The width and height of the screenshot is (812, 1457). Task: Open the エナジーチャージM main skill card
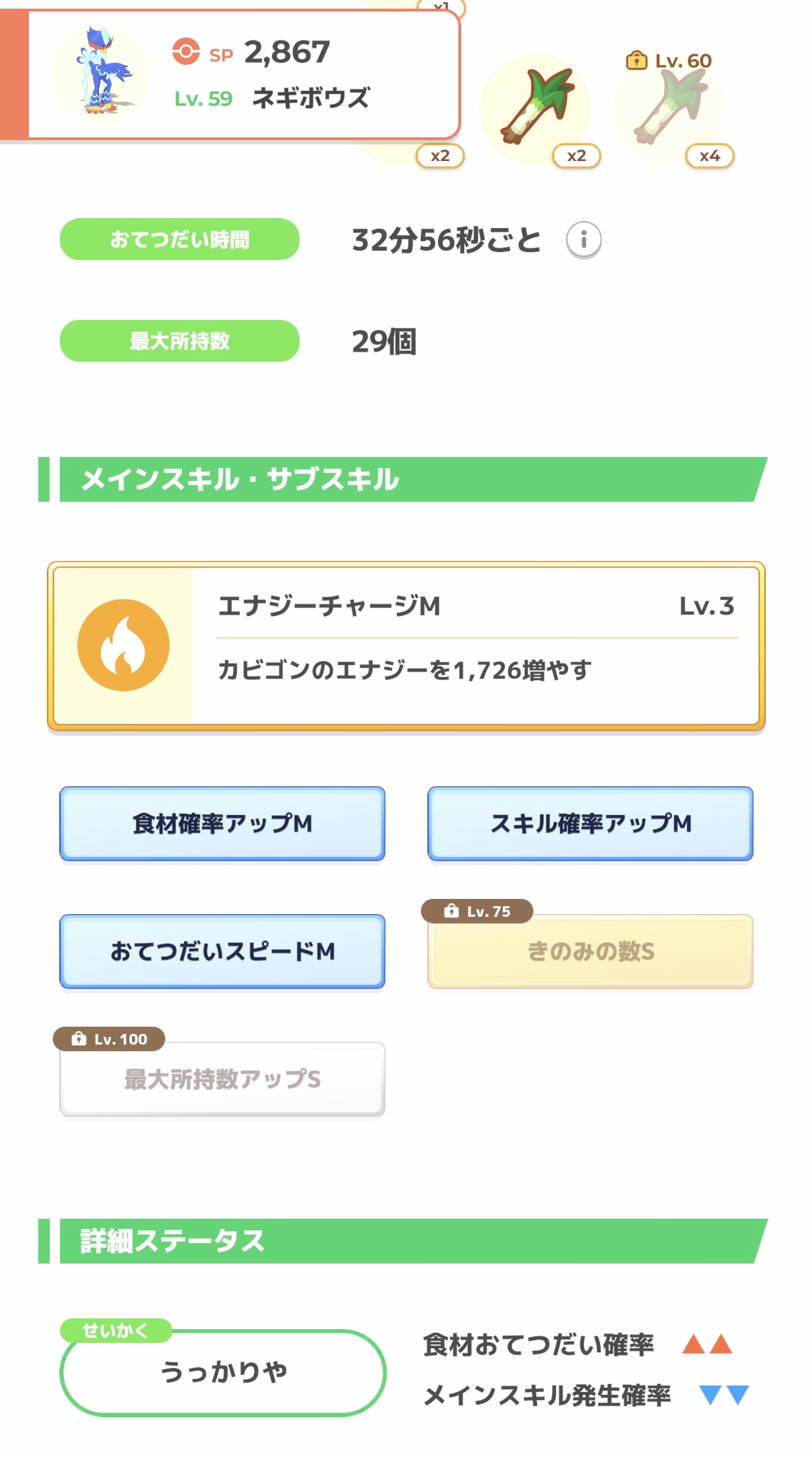(406, 646)
